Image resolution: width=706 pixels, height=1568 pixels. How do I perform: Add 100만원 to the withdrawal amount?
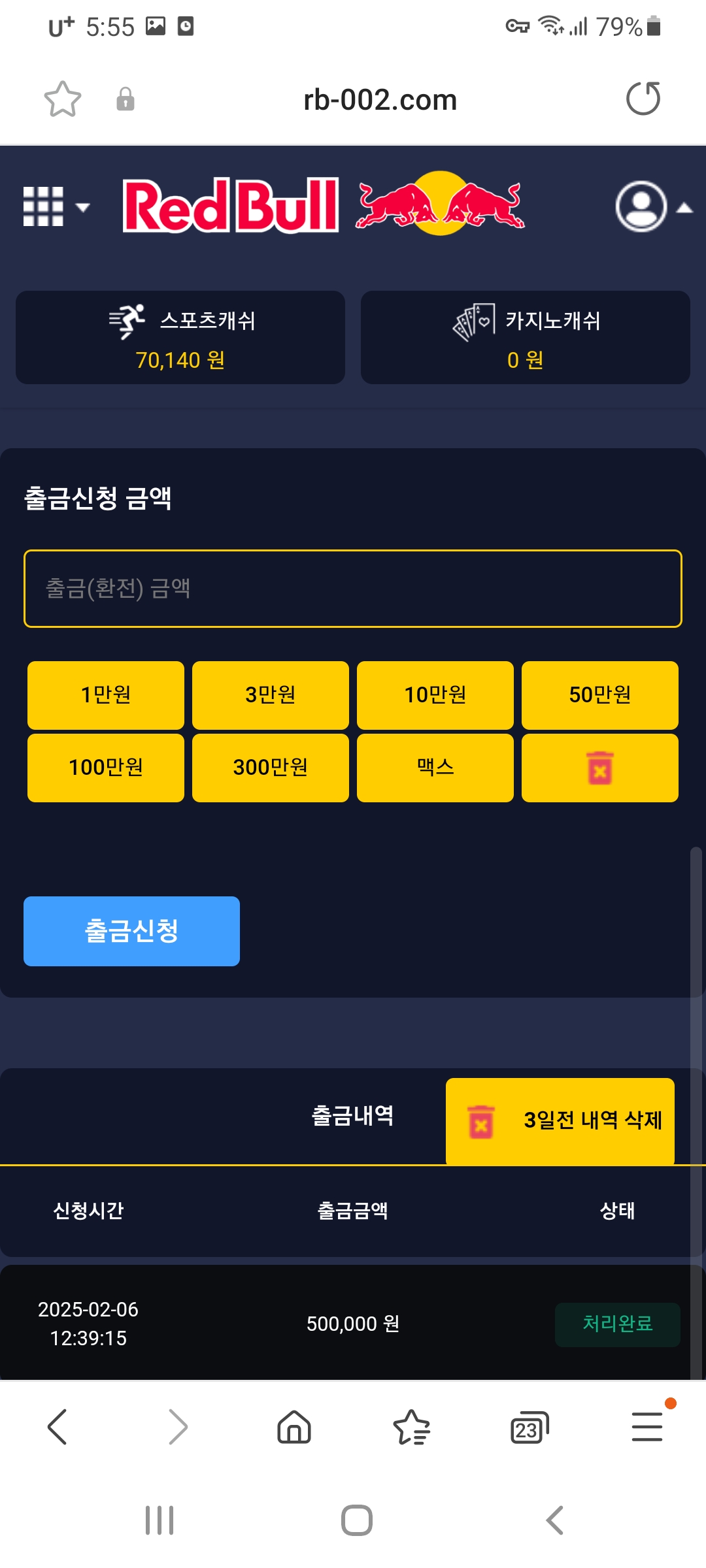106,768
